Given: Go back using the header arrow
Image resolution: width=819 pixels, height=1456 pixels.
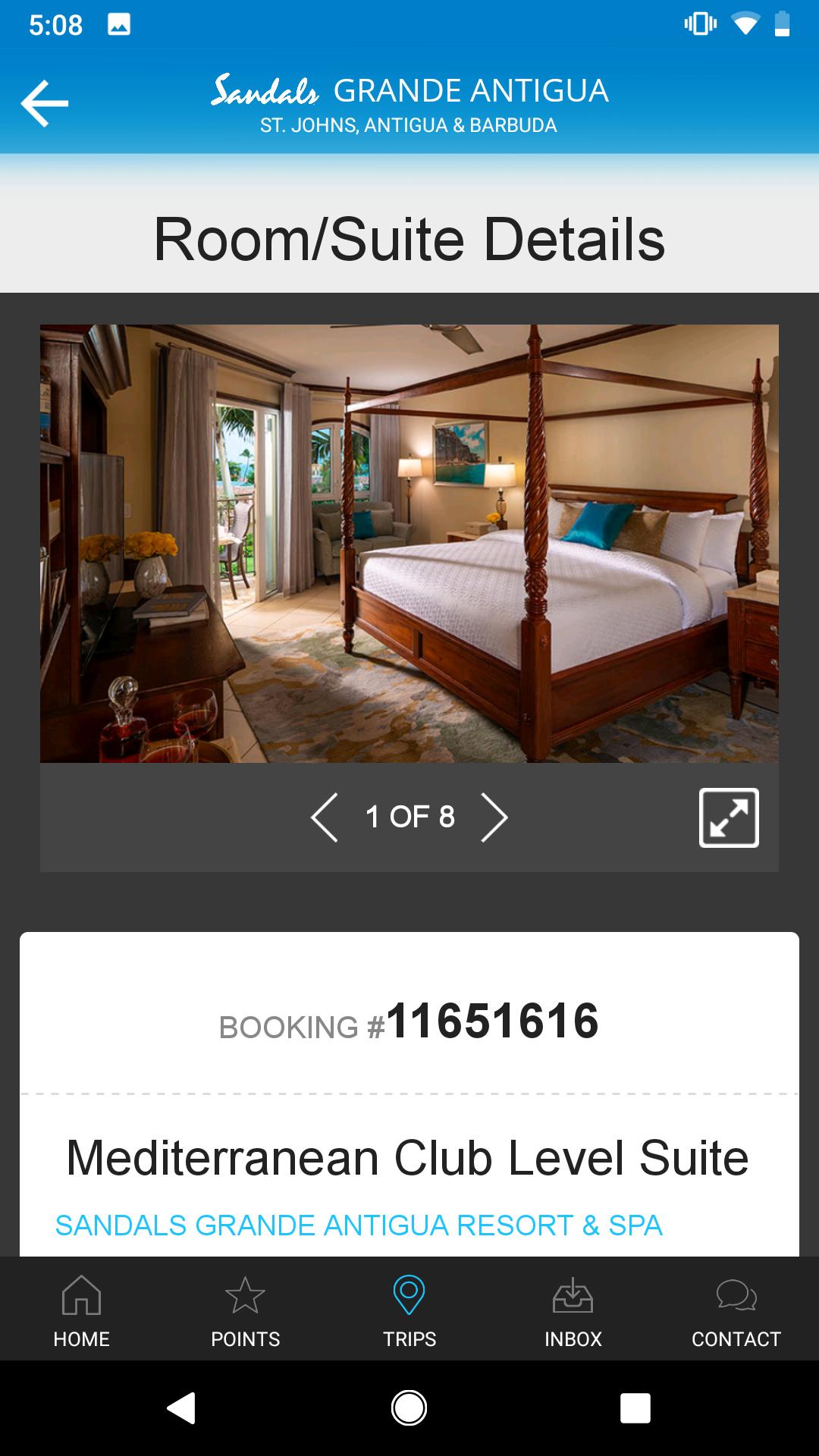Looking at the screenshot, I should (x=45, y=103).
